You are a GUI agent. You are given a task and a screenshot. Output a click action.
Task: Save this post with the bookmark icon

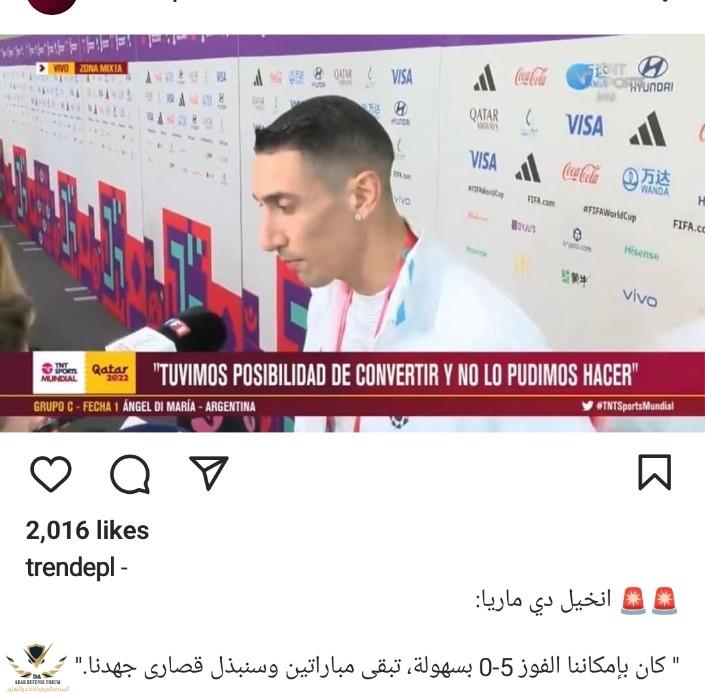pyautogui.click(x=654, y=472)
